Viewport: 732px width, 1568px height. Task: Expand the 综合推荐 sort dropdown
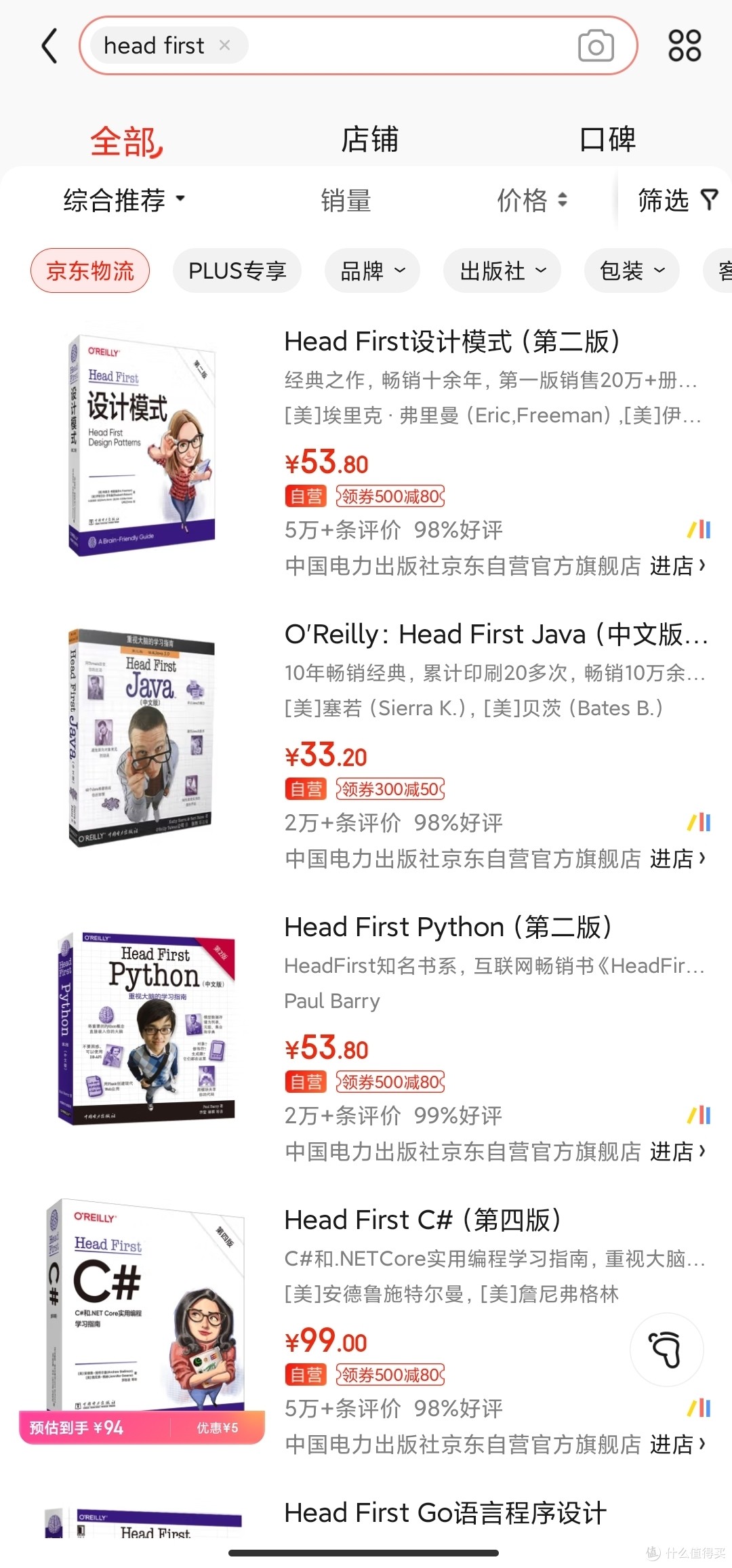pyautogui.click(x=124, y=200)
